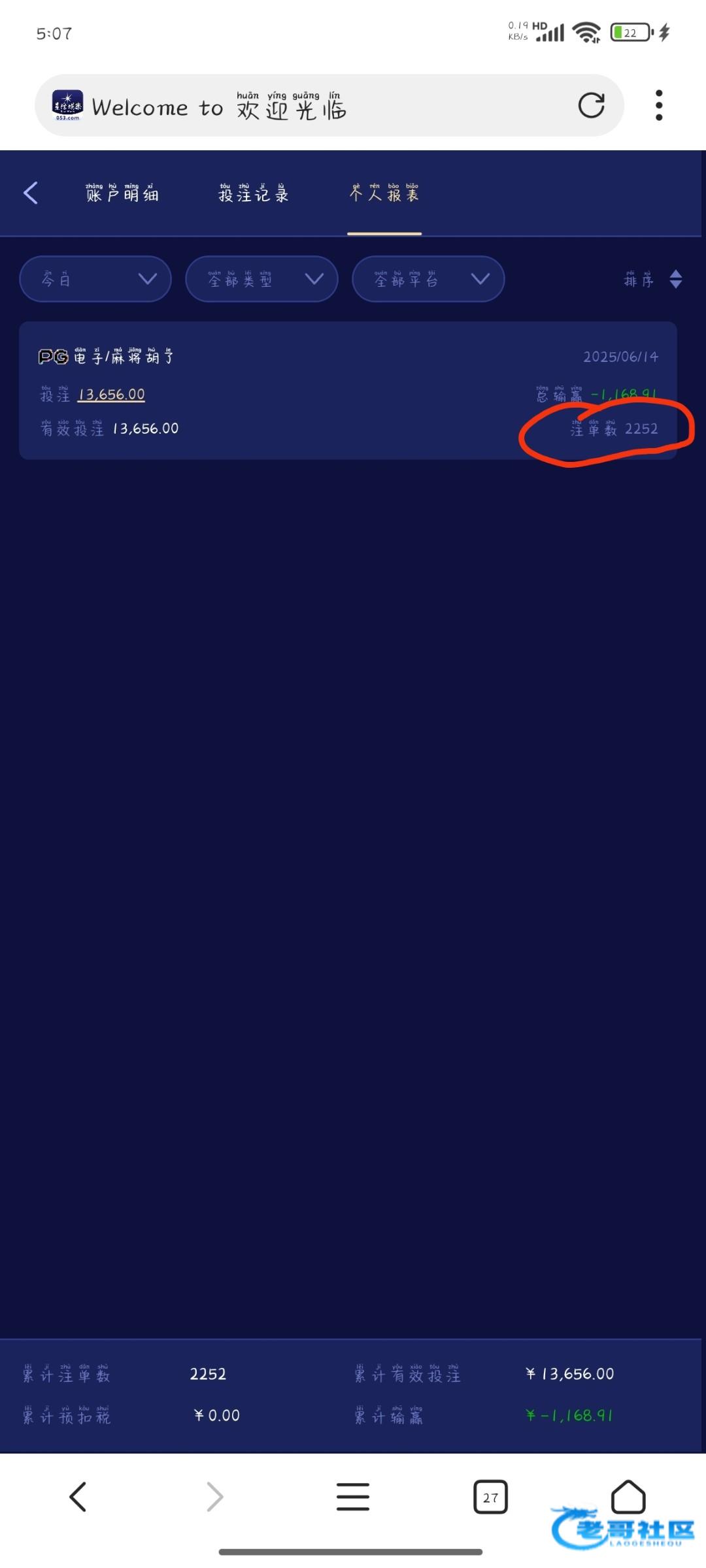The image size is (706, 1568).
Task: Go back using the app's back arrow
Action: pos(31,193)
